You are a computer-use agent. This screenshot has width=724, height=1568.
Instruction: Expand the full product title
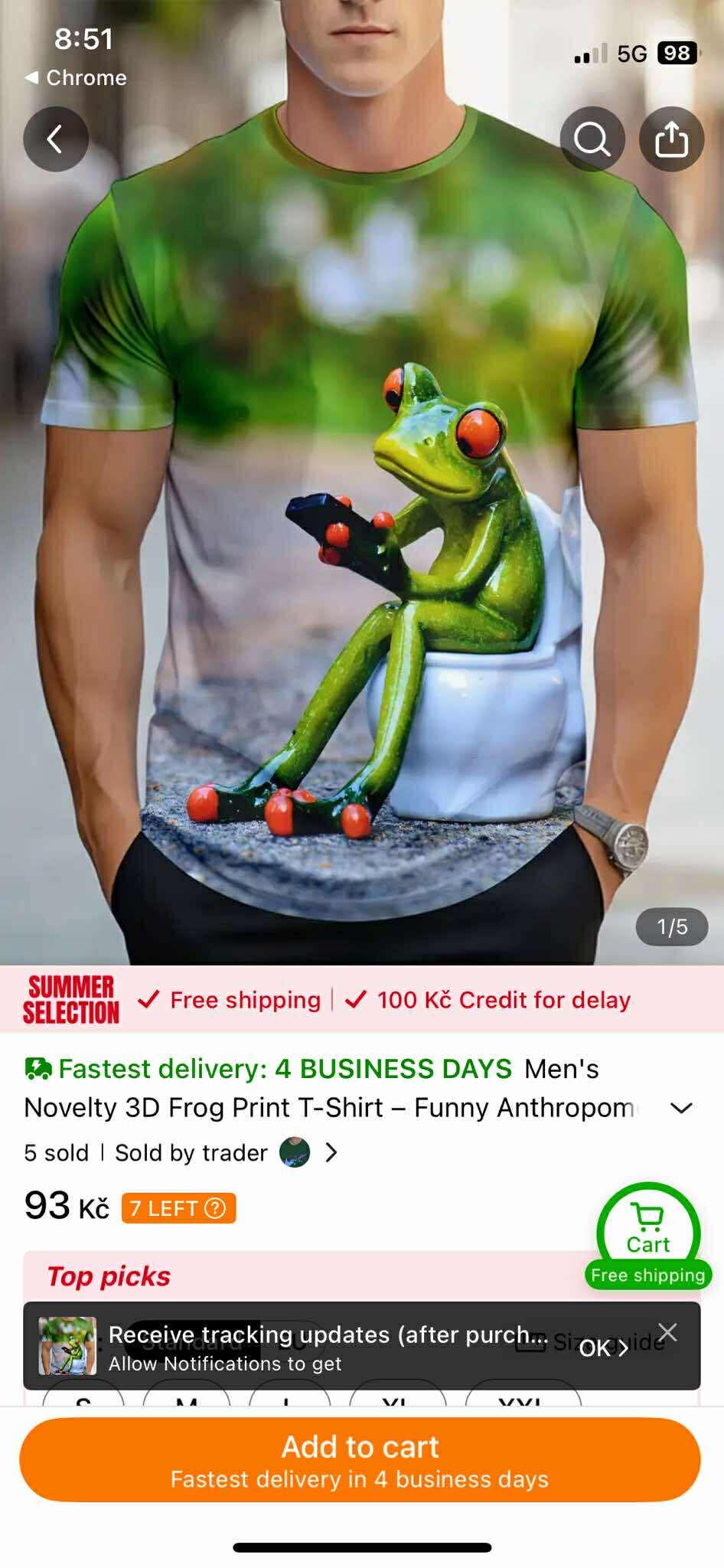[x=680, y=1108]
